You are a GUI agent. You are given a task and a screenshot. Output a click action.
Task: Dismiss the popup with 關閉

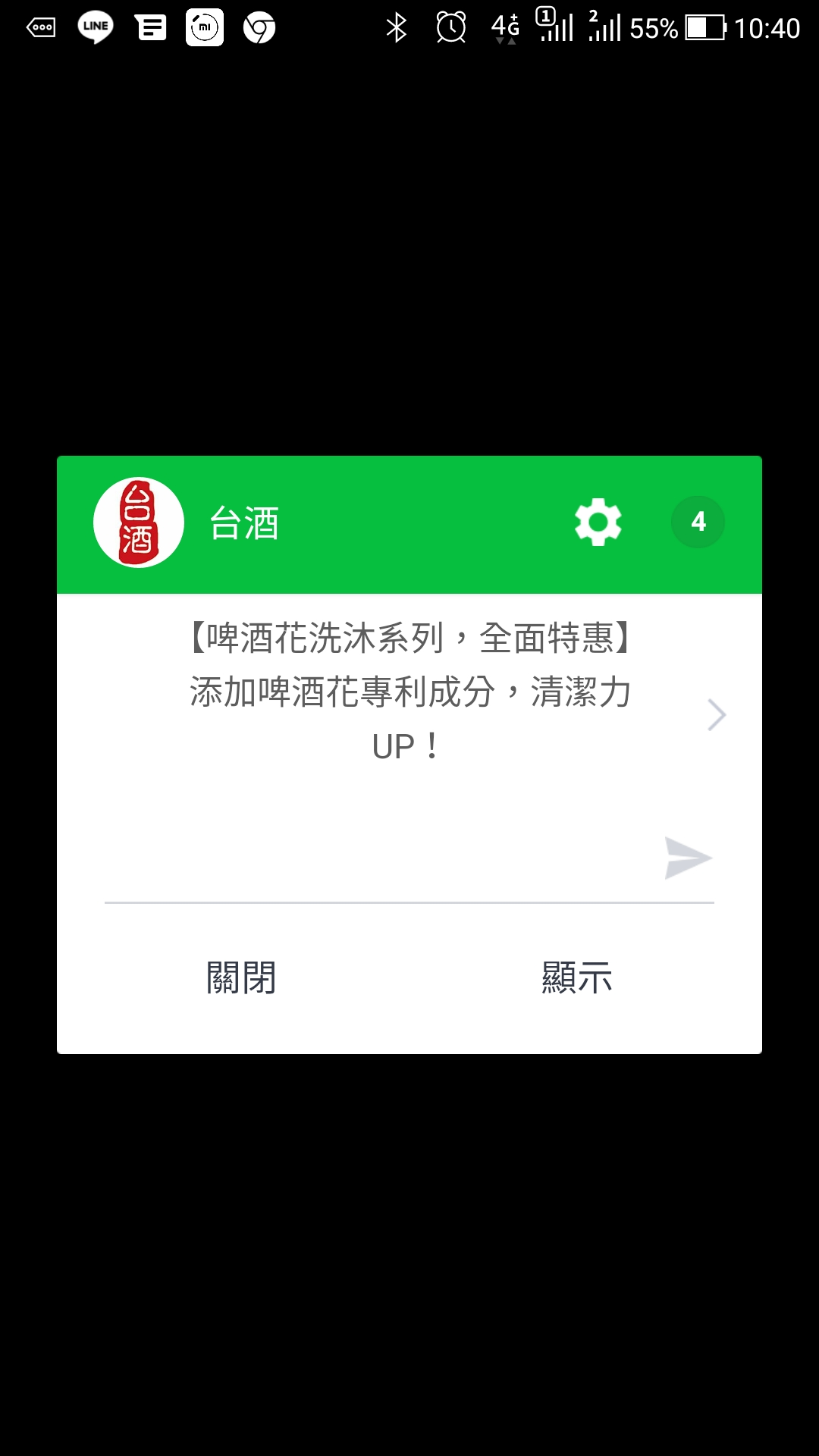click(241, 977)
